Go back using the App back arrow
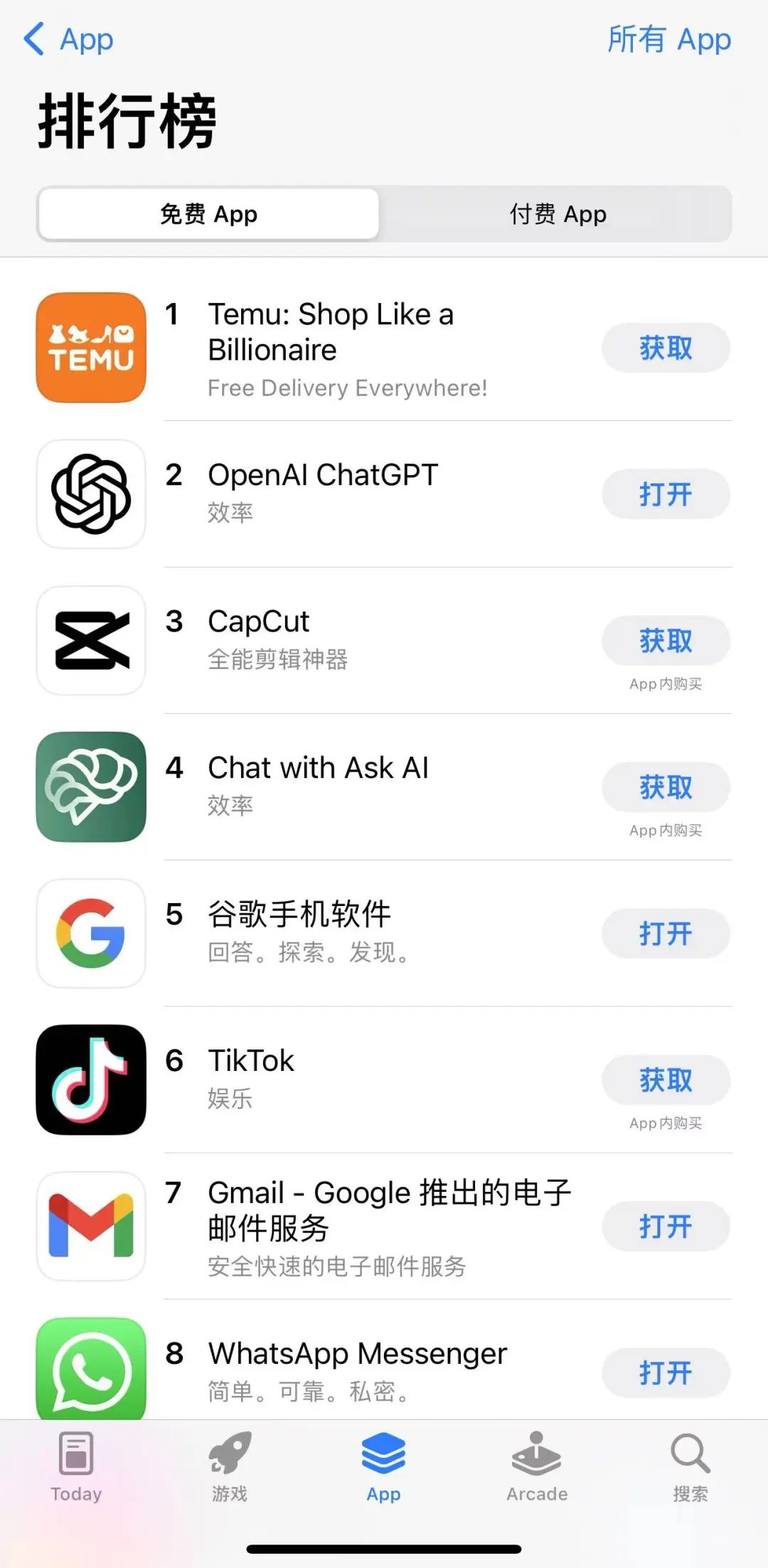768x1568 pixels. 69,39
